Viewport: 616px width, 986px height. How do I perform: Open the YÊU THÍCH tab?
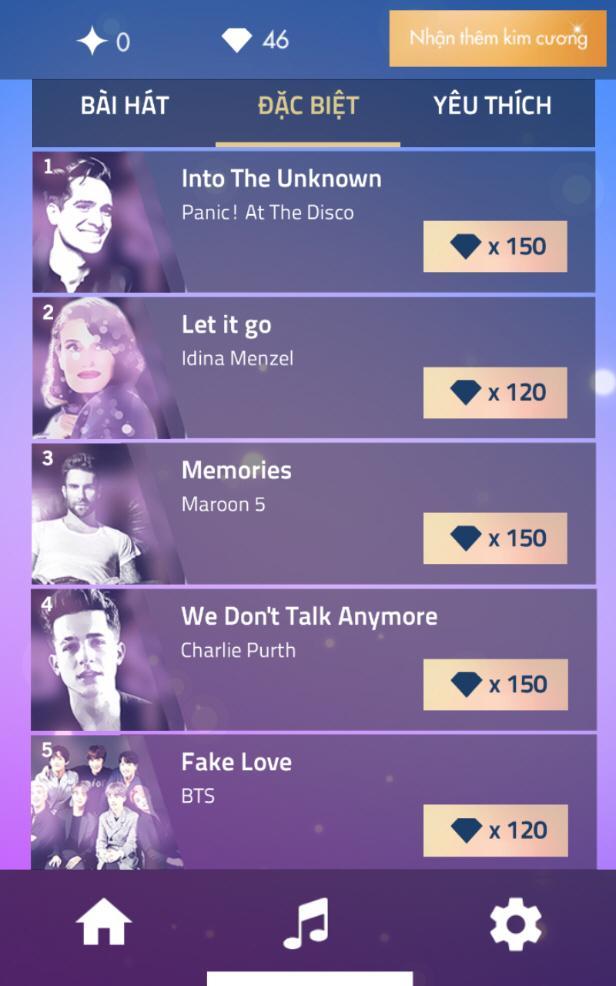pyautogui.click(x=492, y=105)
